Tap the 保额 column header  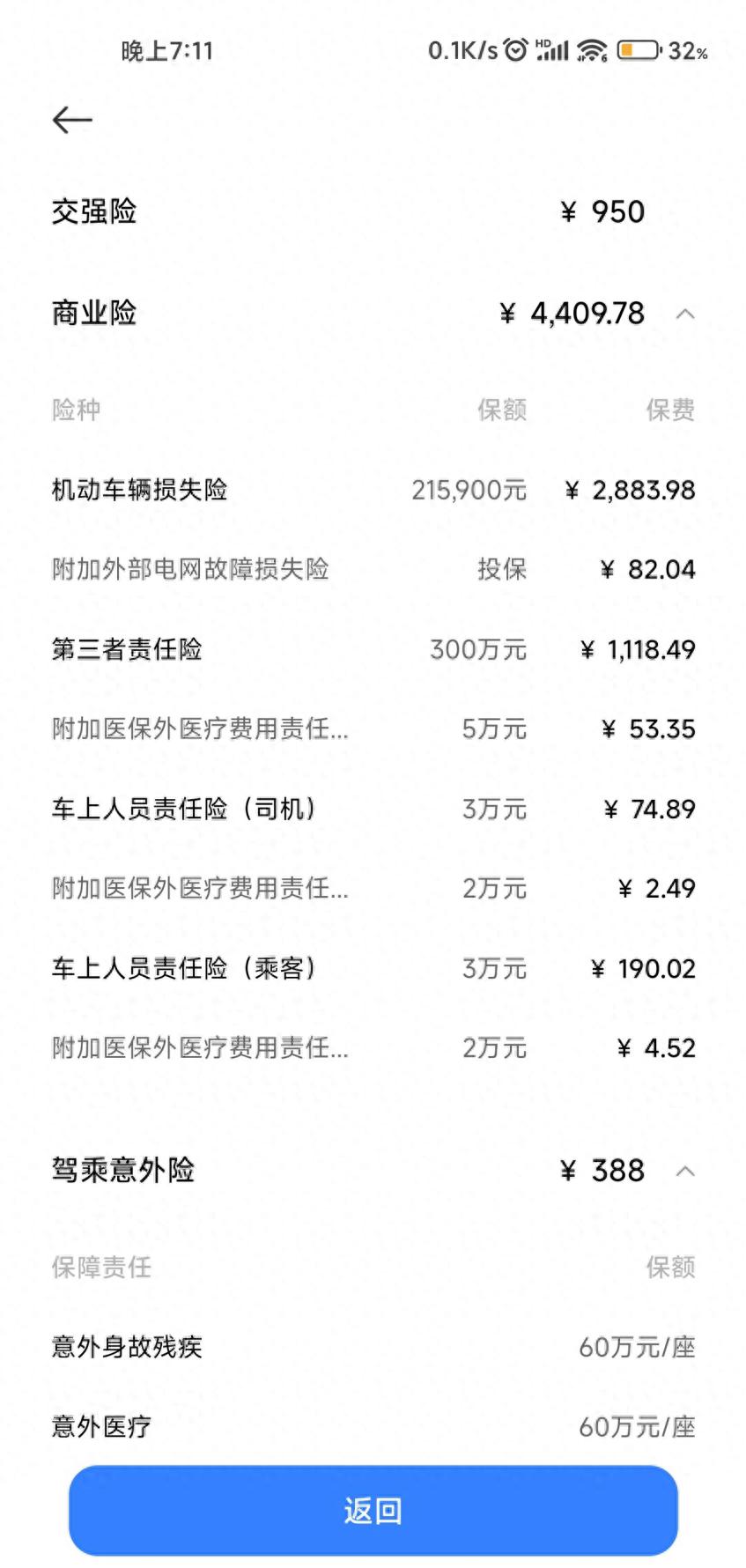pyautogui.click(x=502, y=410)
